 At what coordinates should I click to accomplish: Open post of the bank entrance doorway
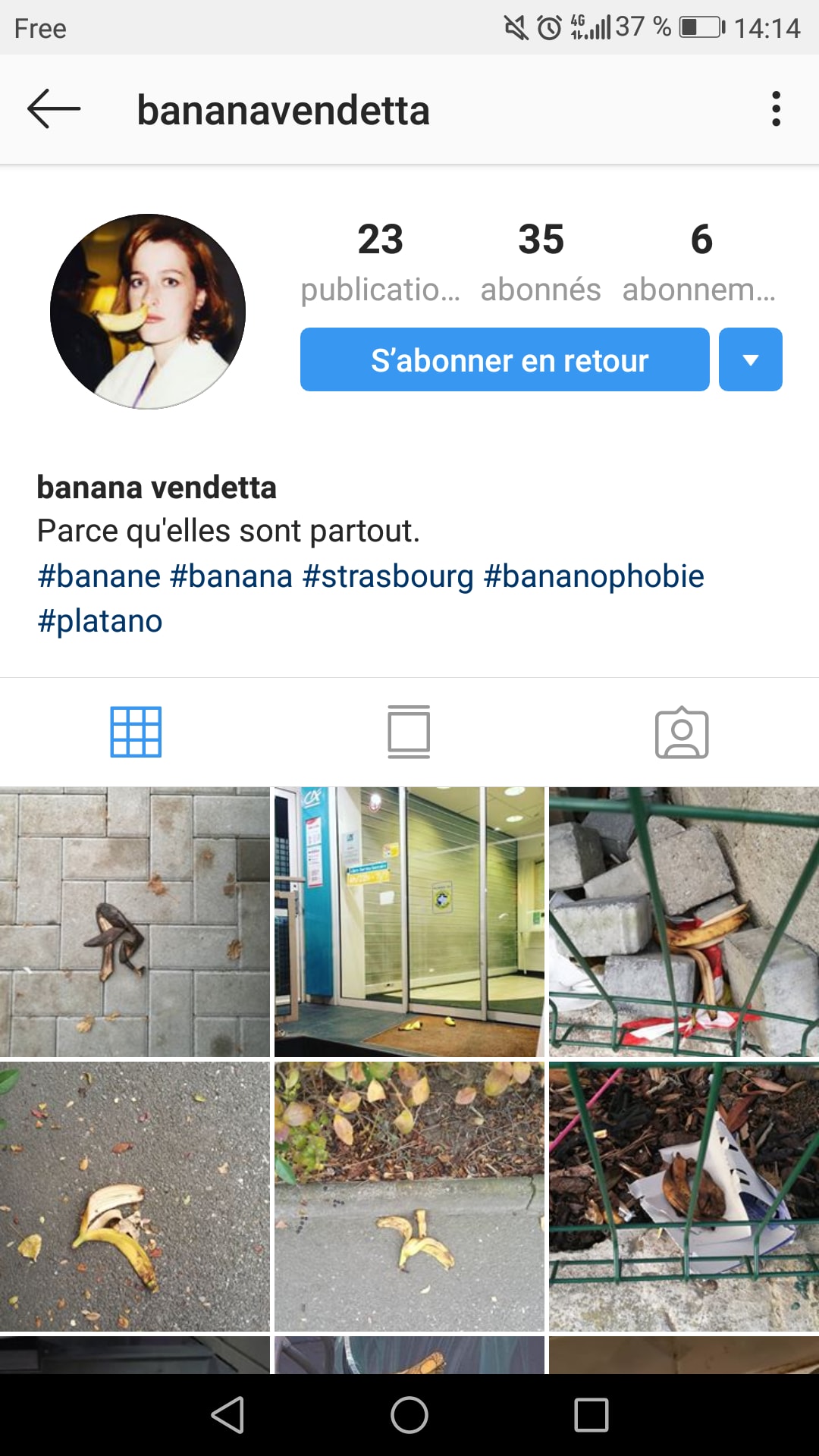[x=409, y=921]
